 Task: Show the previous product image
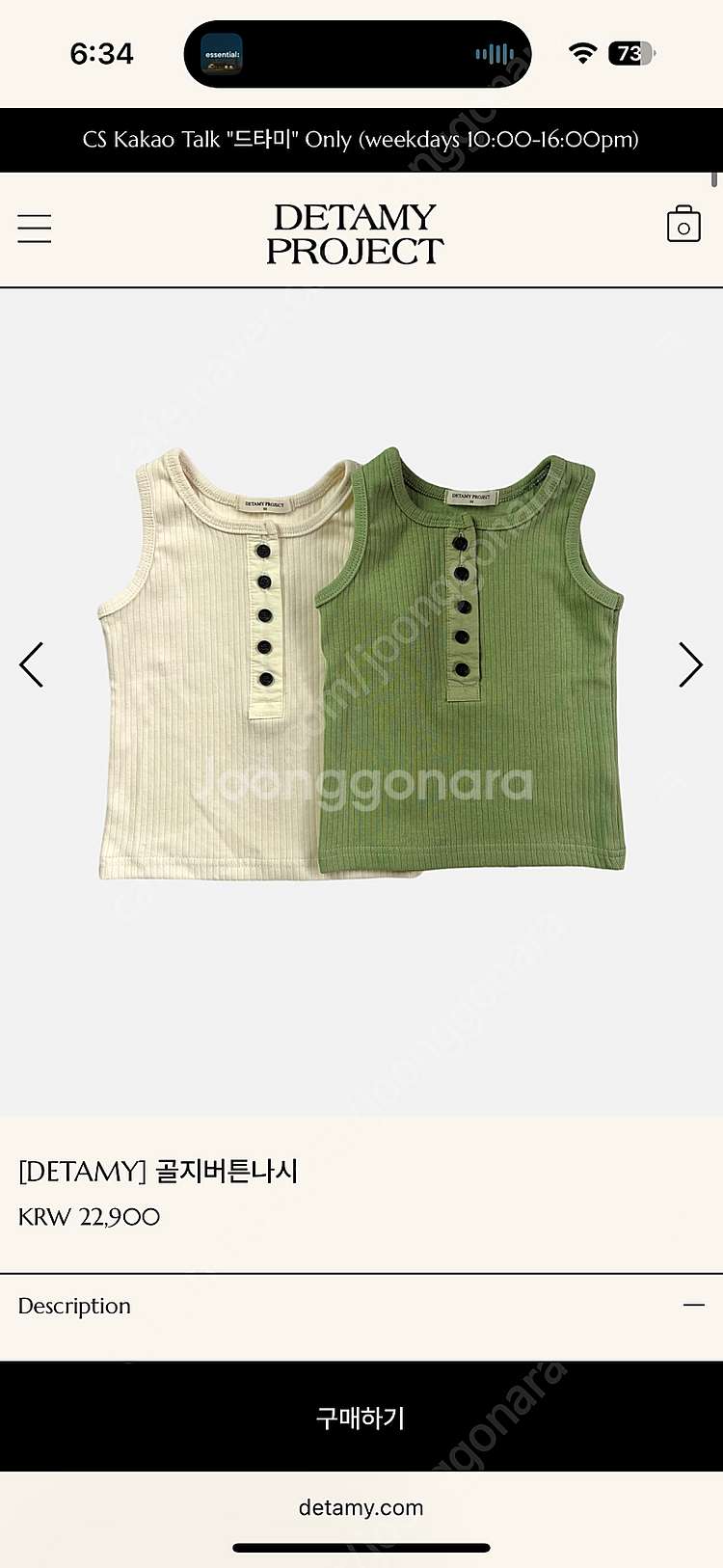[x=32, y=664]
